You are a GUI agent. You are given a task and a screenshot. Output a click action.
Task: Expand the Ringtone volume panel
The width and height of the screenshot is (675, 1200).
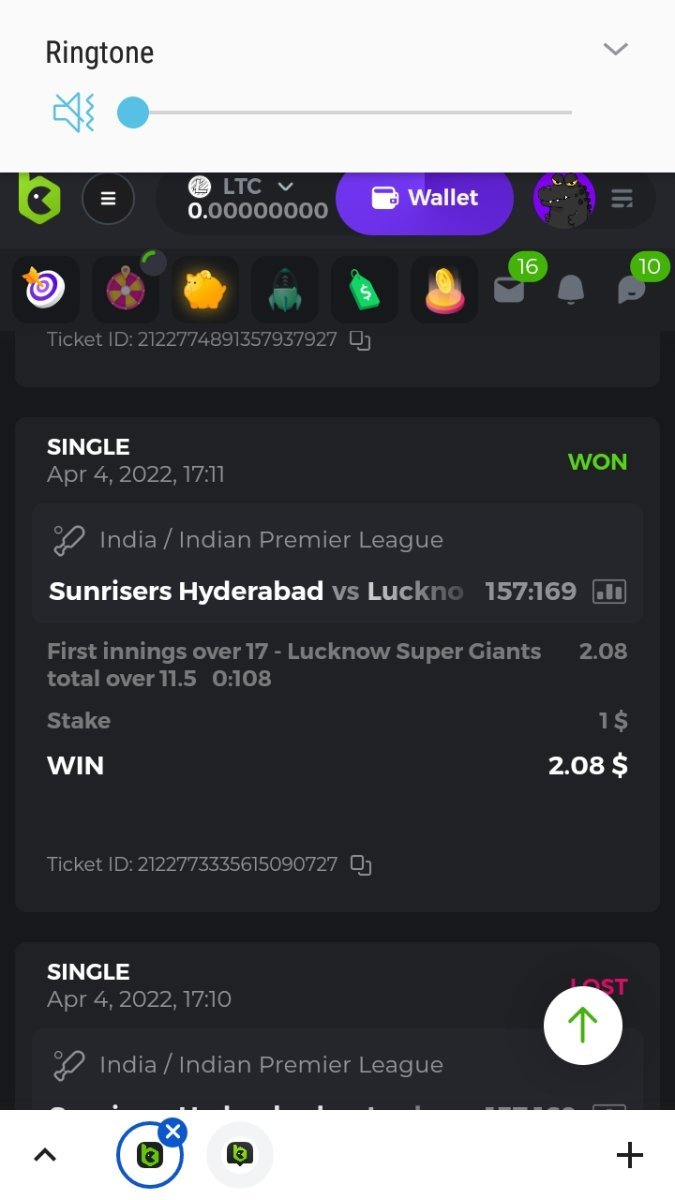coord(615,49)
